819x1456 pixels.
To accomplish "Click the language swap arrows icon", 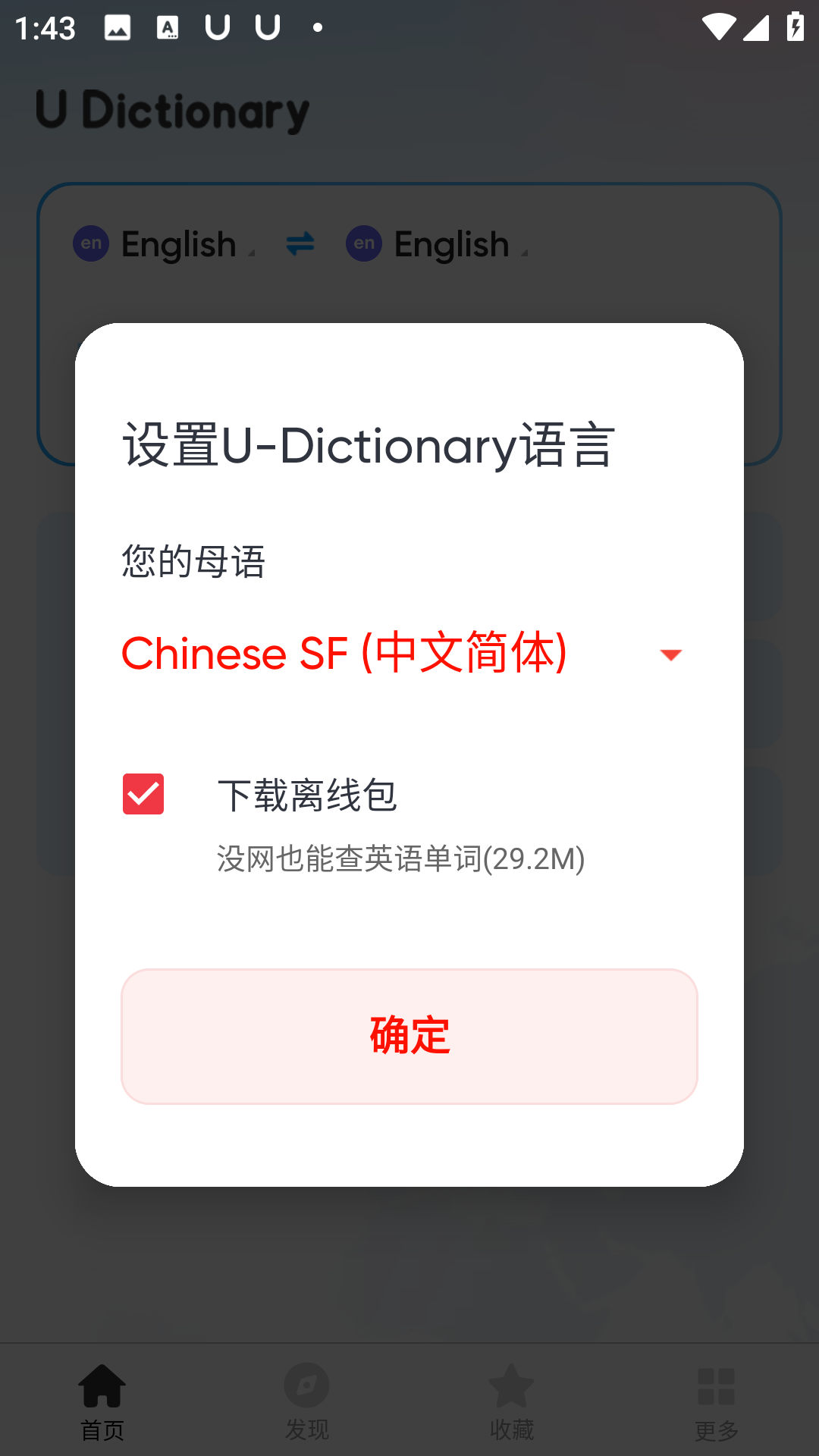I will point(299,244).
